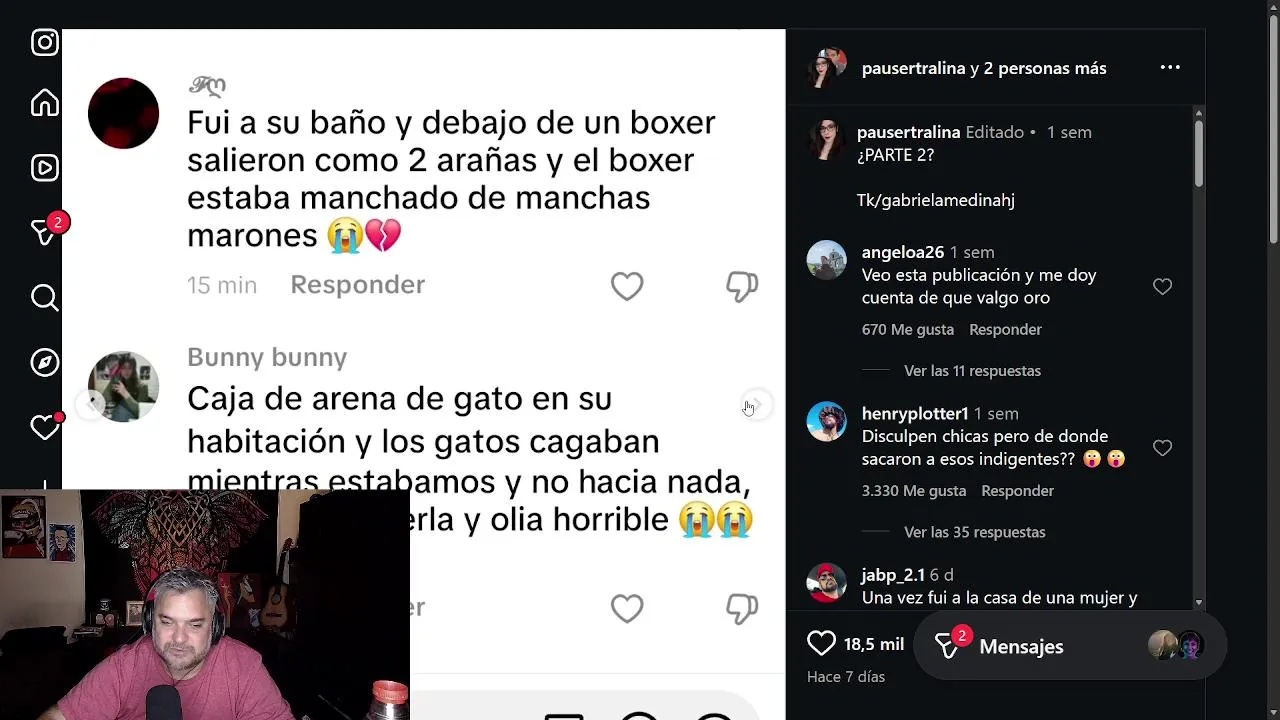This screenshot has width=1280, height=720.
Task: Open jabp_2.1's profile
Action: [x=892, y=575]
